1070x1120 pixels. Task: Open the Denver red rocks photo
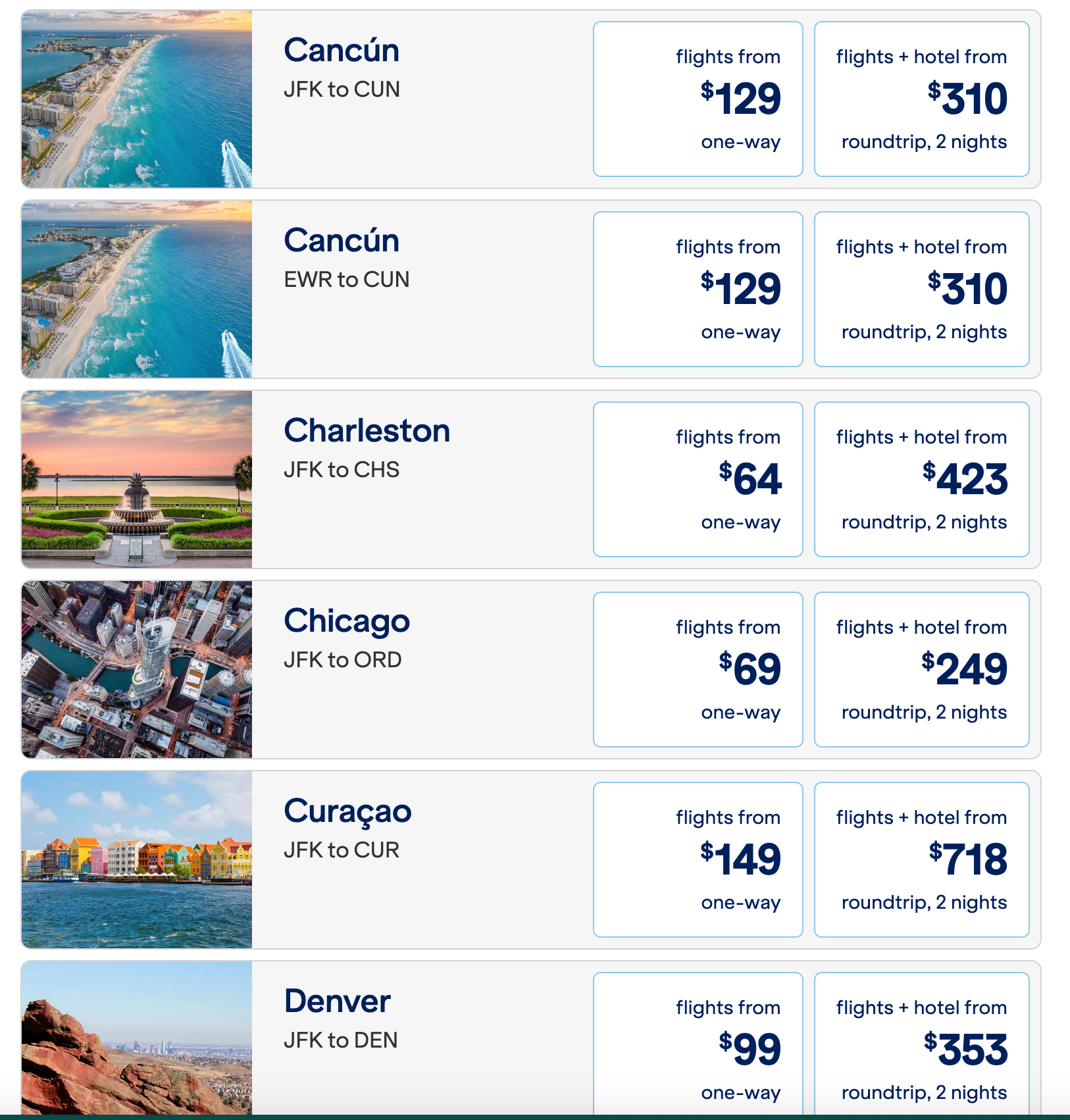tap(137, 1040)
